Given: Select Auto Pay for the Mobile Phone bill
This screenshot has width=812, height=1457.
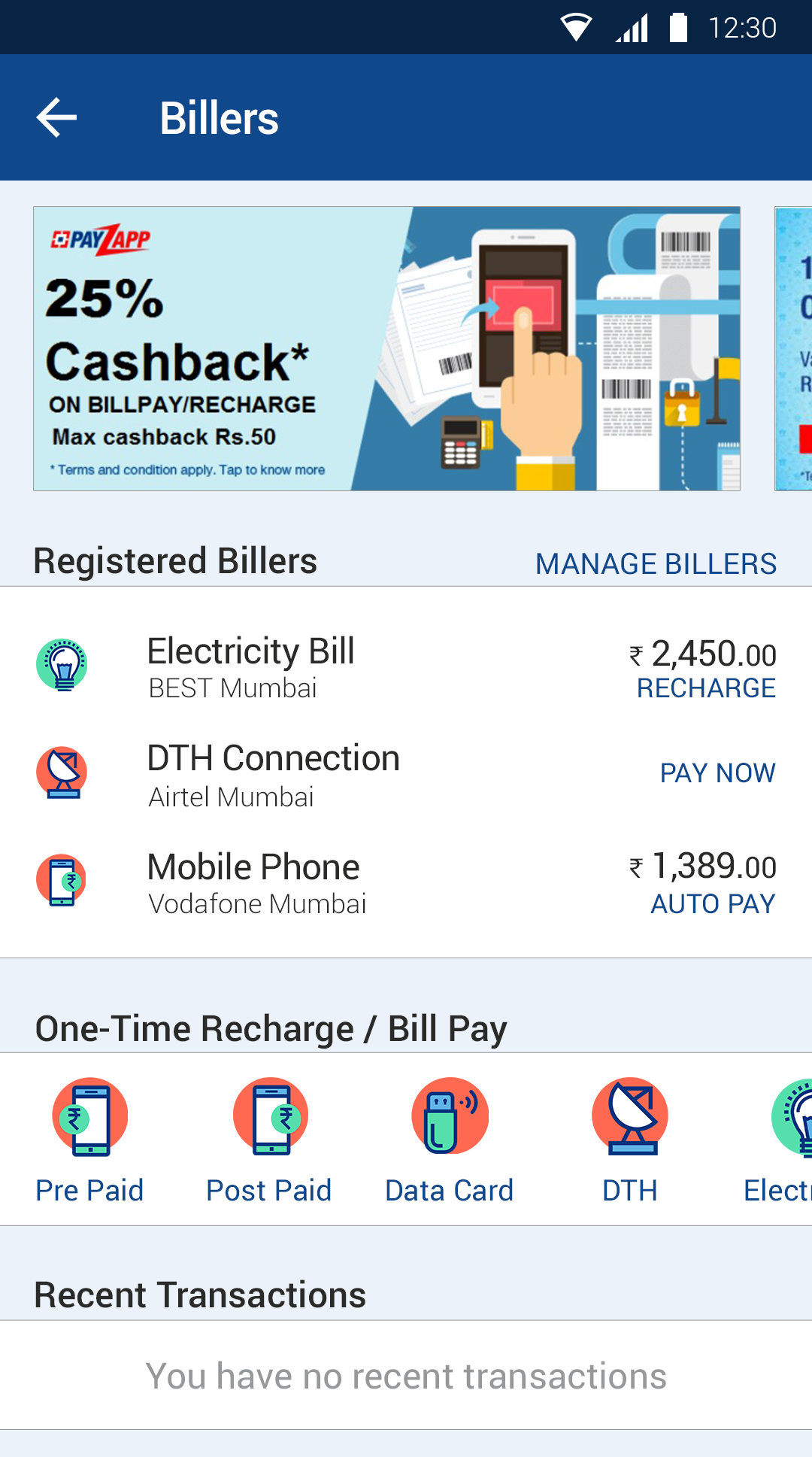Looking at the screenshot, I should tap(713, 903).
